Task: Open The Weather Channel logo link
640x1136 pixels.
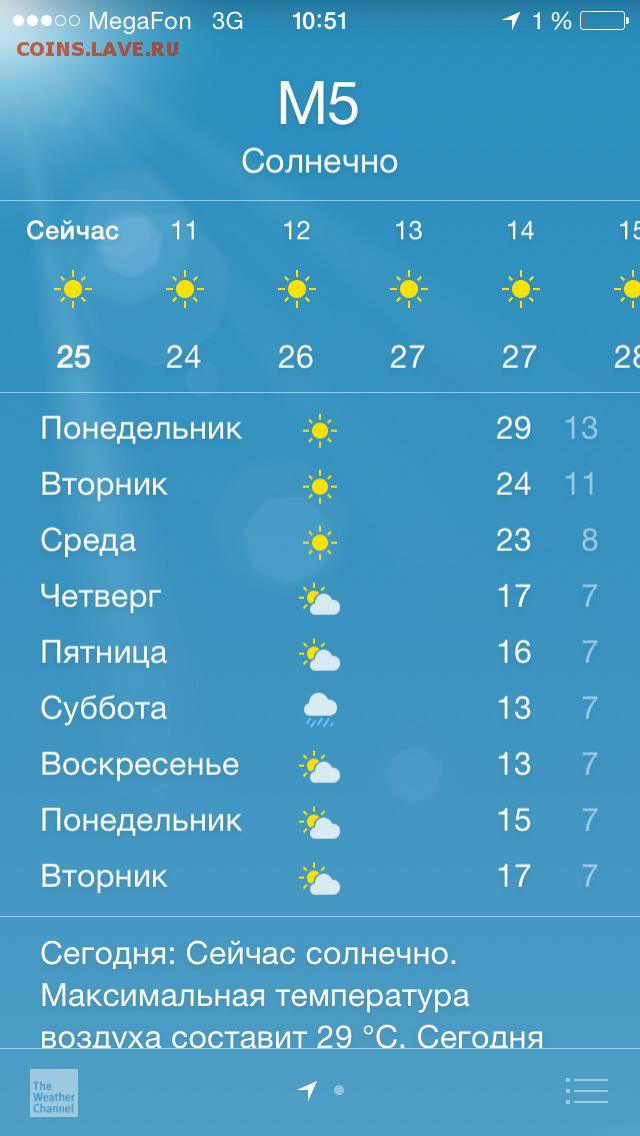Action: pyautogui.click(x=54, y=1093)
